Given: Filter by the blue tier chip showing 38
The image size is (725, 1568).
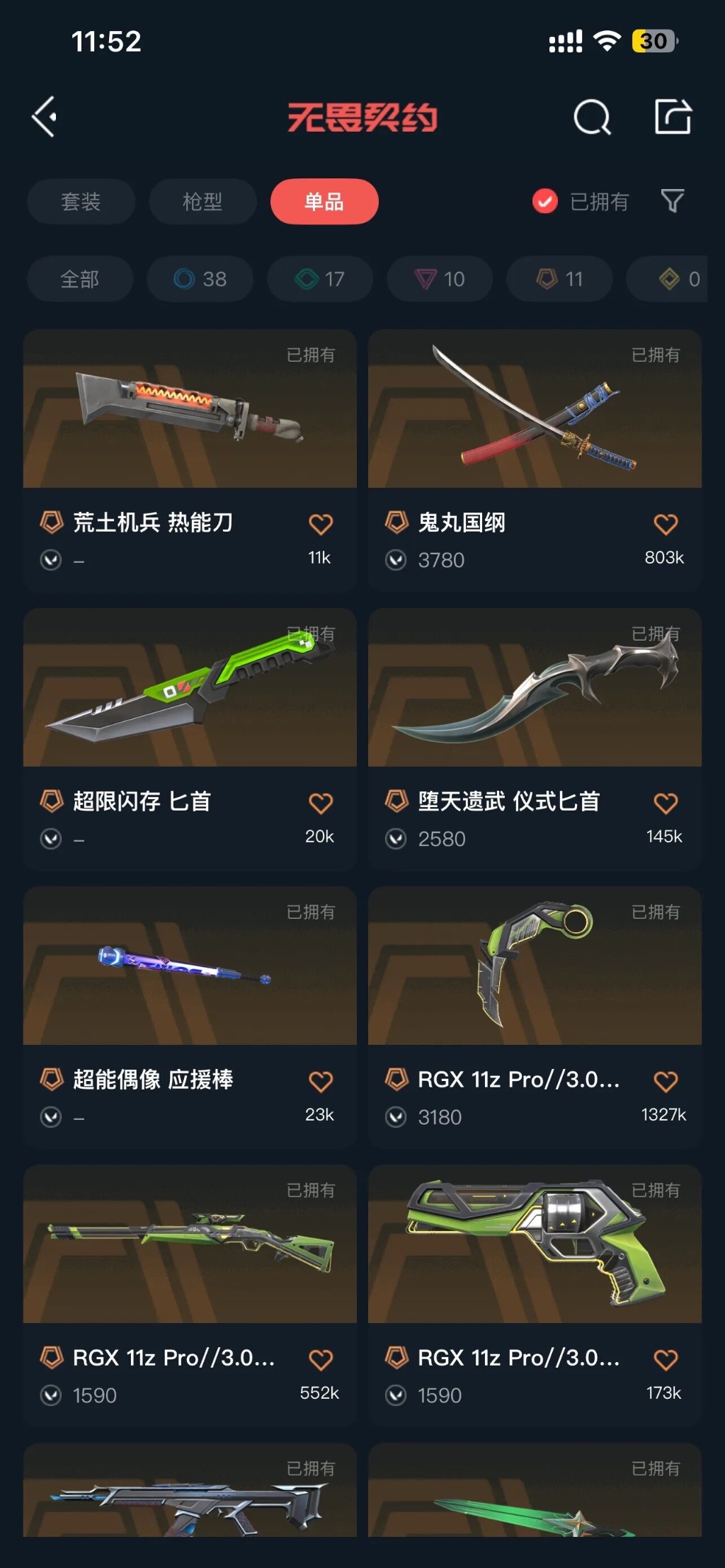Looking at the screenshot, I should click(200, 279).
